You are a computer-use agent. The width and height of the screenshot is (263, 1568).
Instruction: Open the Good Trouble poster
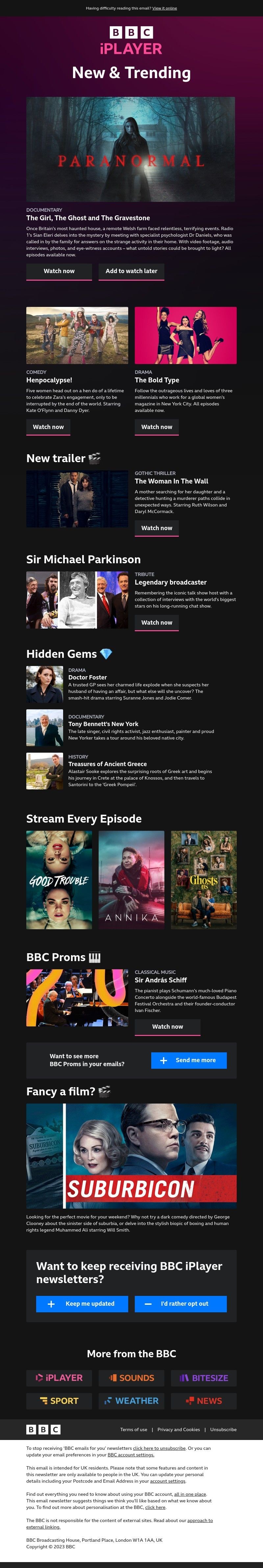click(x=59, y=880)
